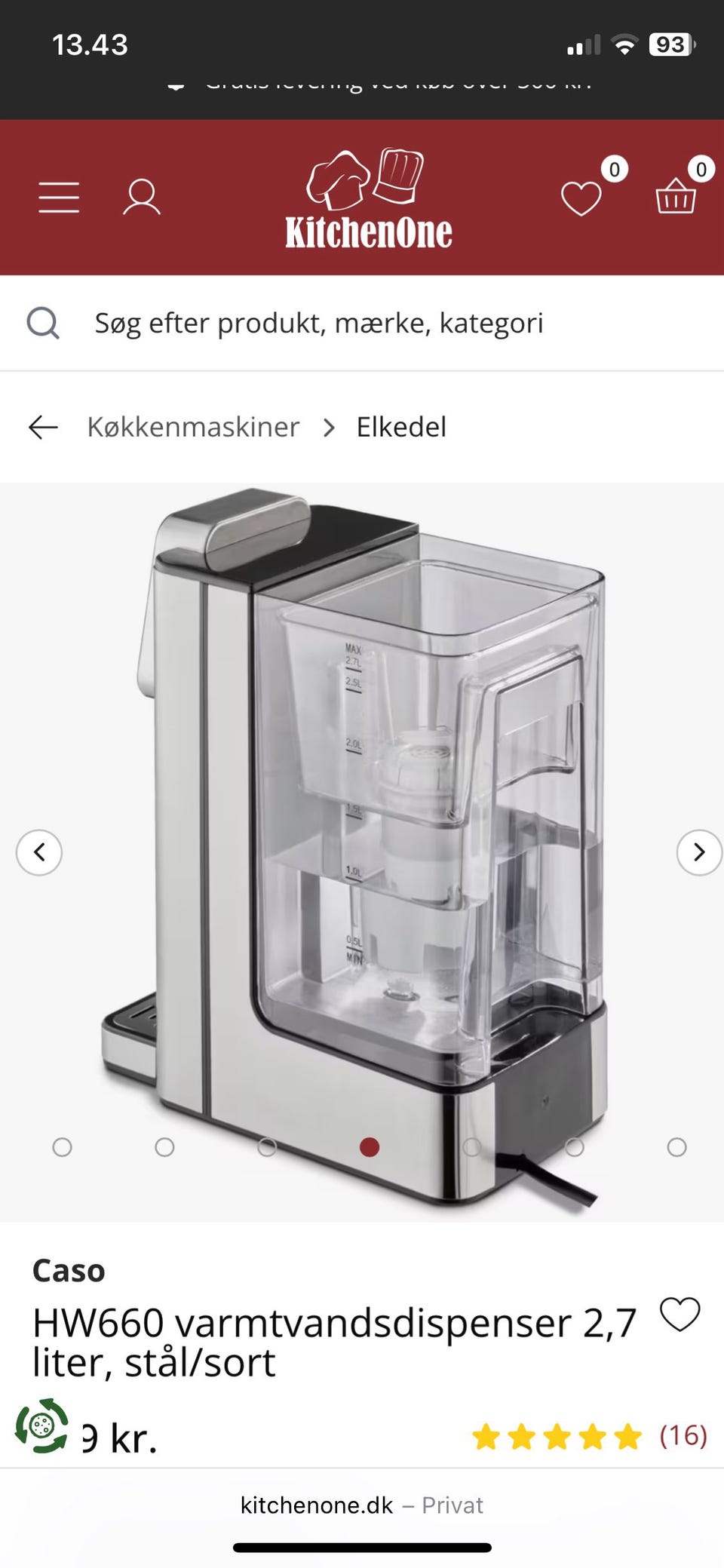Click the back arrow in the breadcrumb bar
The image size is (724, 1568).
(x=43, y=427)
